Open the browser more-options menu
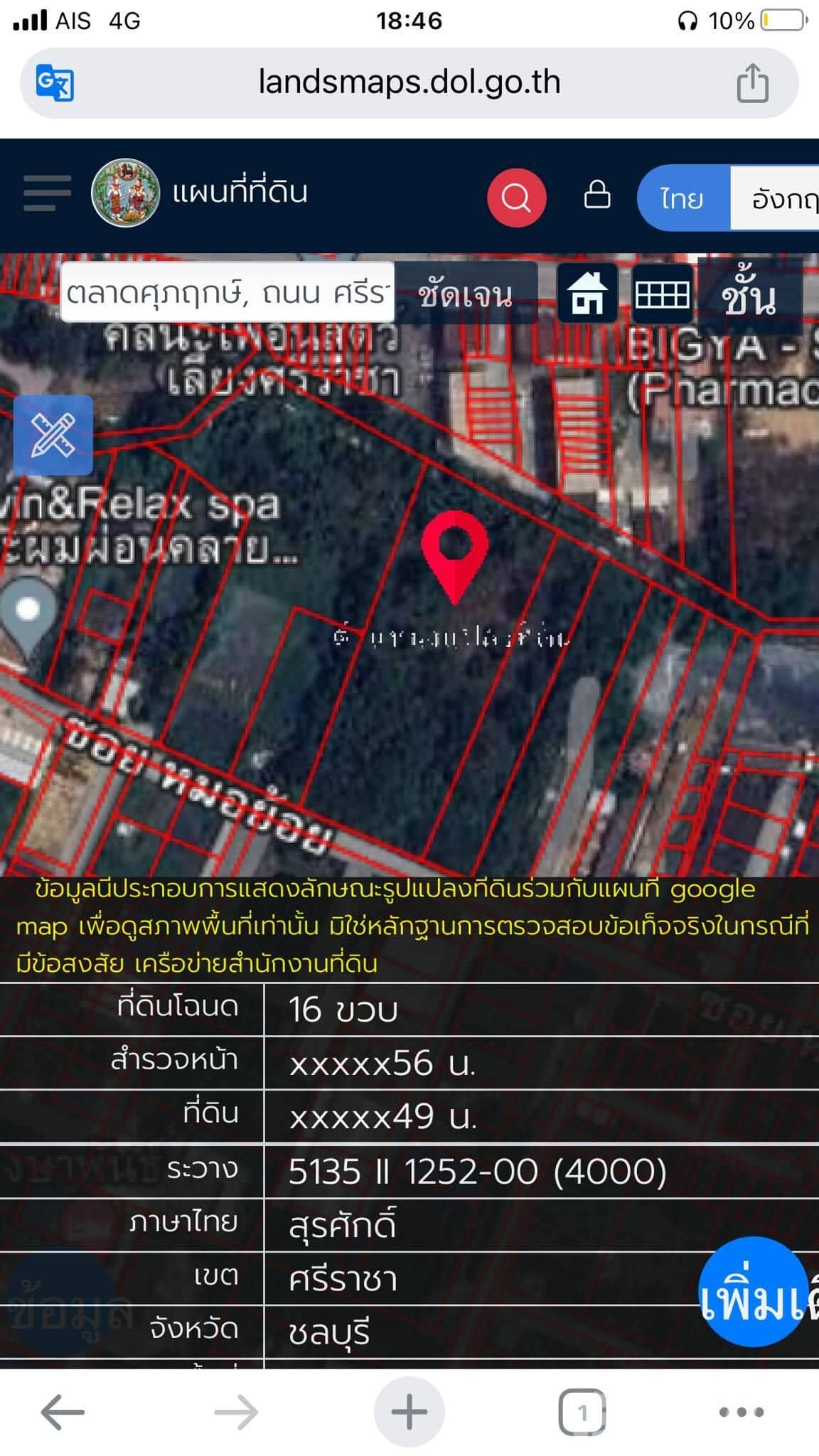The height and width of the screenshot is (1456, 819). [740, 1410]
